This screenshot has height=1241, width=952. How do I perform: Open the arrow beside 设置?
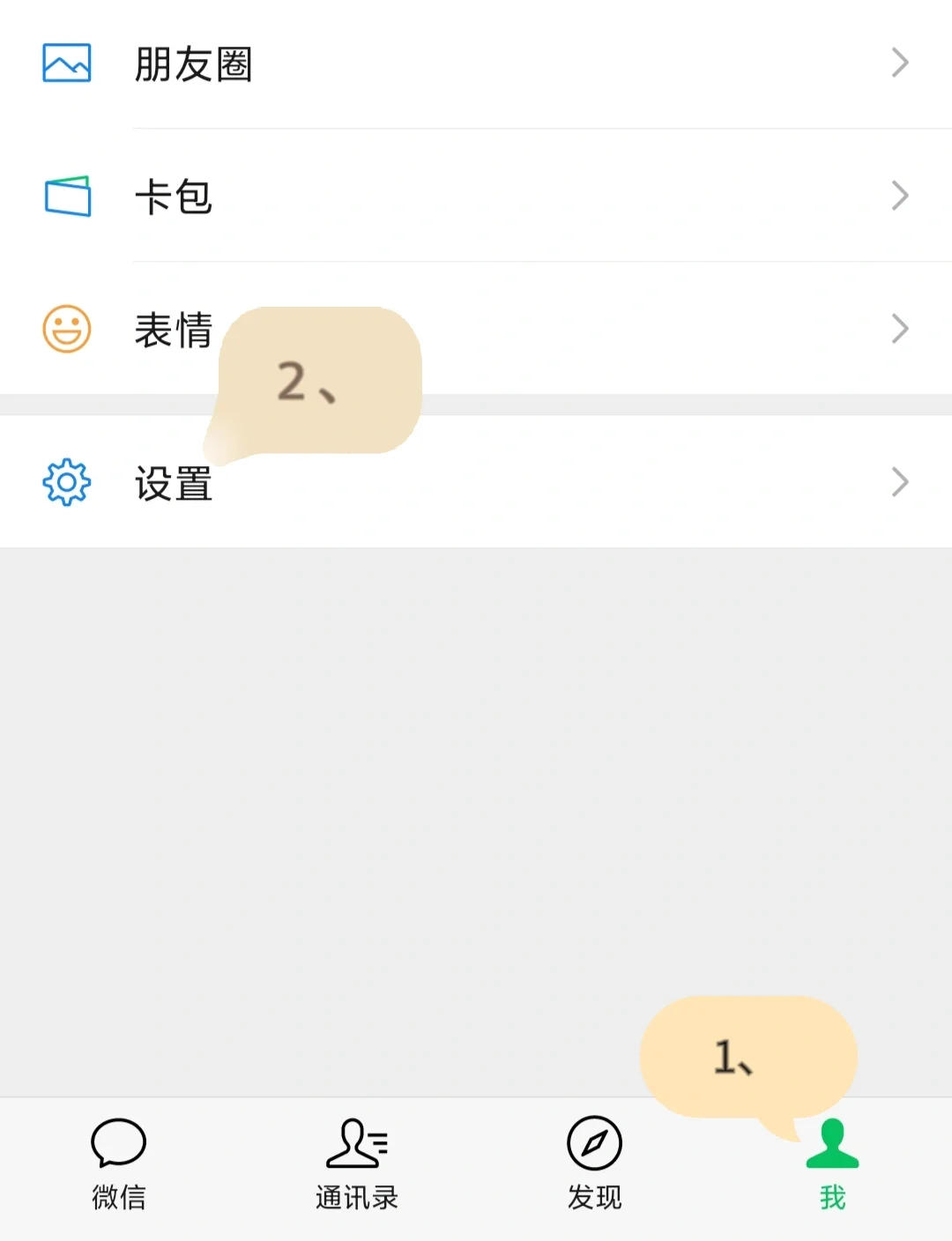[900, 481]
